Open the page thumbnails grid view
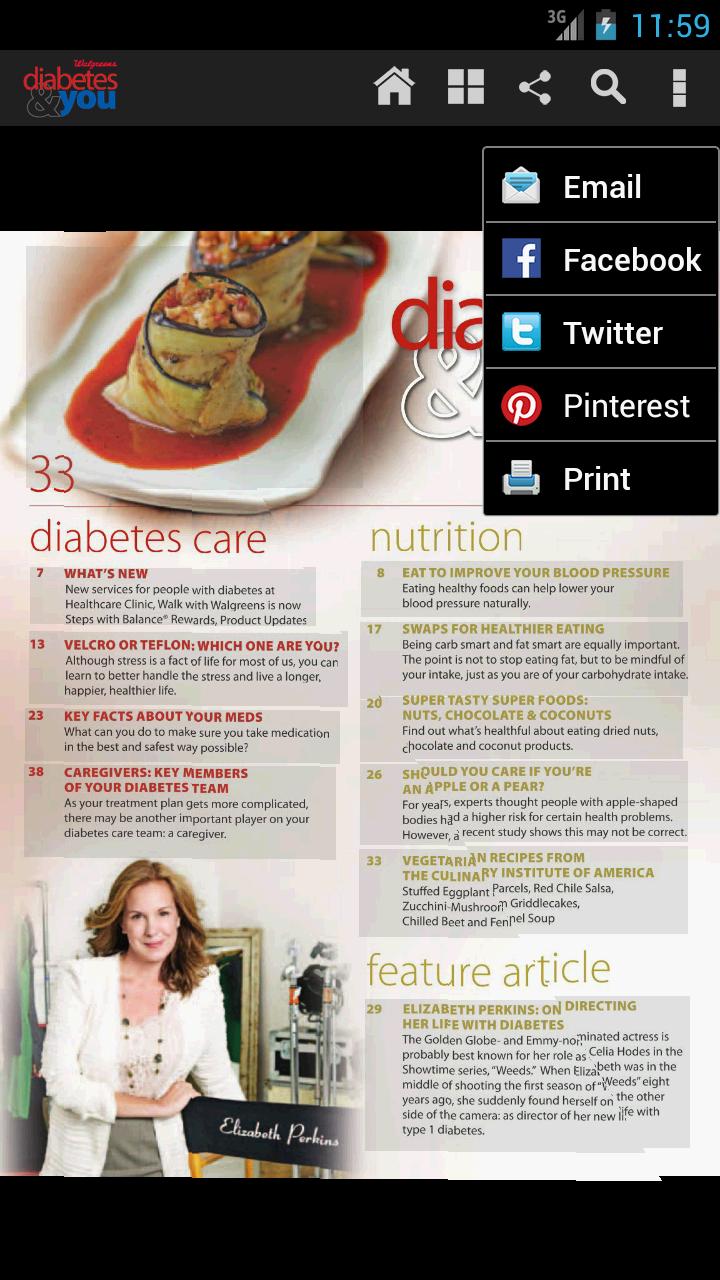The height and width of the screenshot is (1280, 720). [x=466, y=88]
